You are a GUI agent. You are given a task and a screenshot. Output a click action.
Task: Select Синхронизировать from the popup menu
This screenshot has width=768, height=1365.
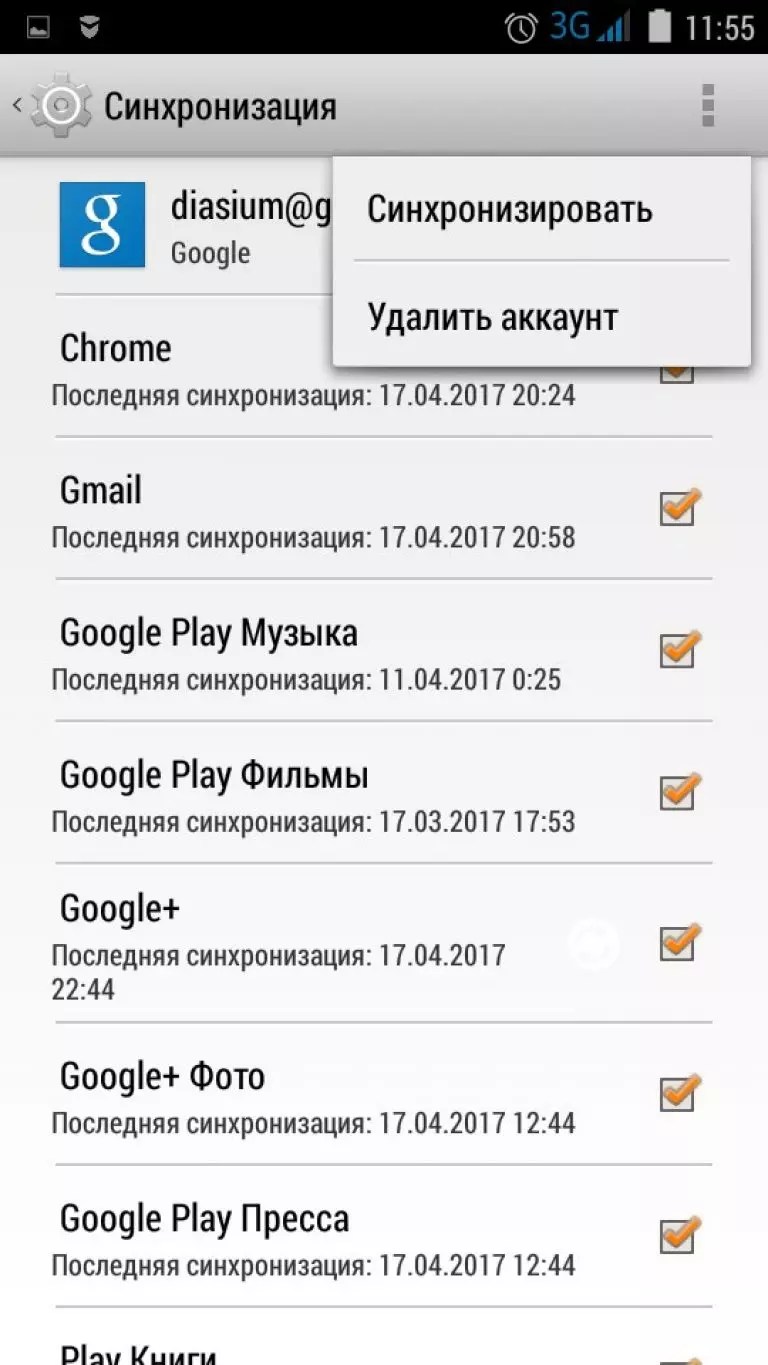tap(541, 209)
